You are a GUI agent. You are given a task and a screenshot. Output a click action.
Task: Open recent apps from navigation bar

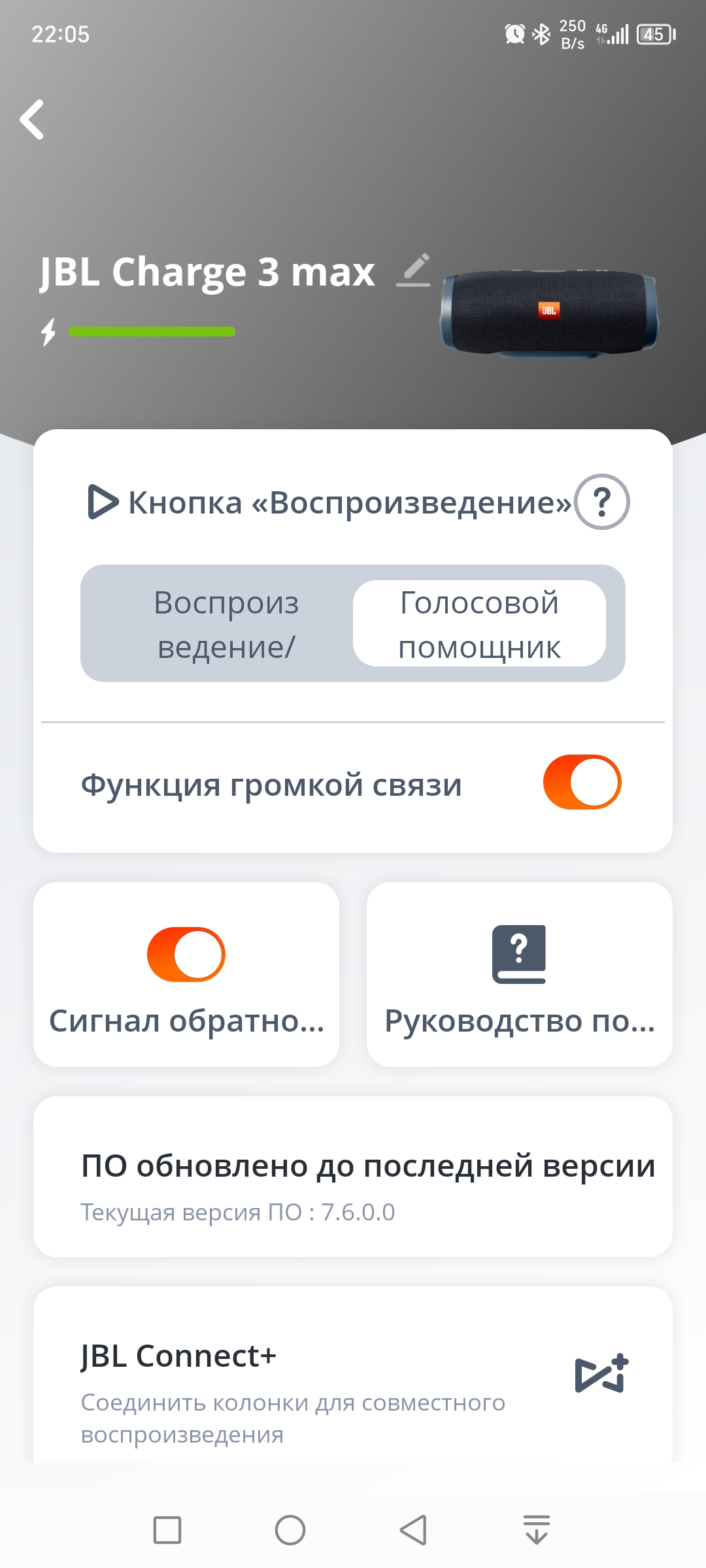coord(167,1530)
